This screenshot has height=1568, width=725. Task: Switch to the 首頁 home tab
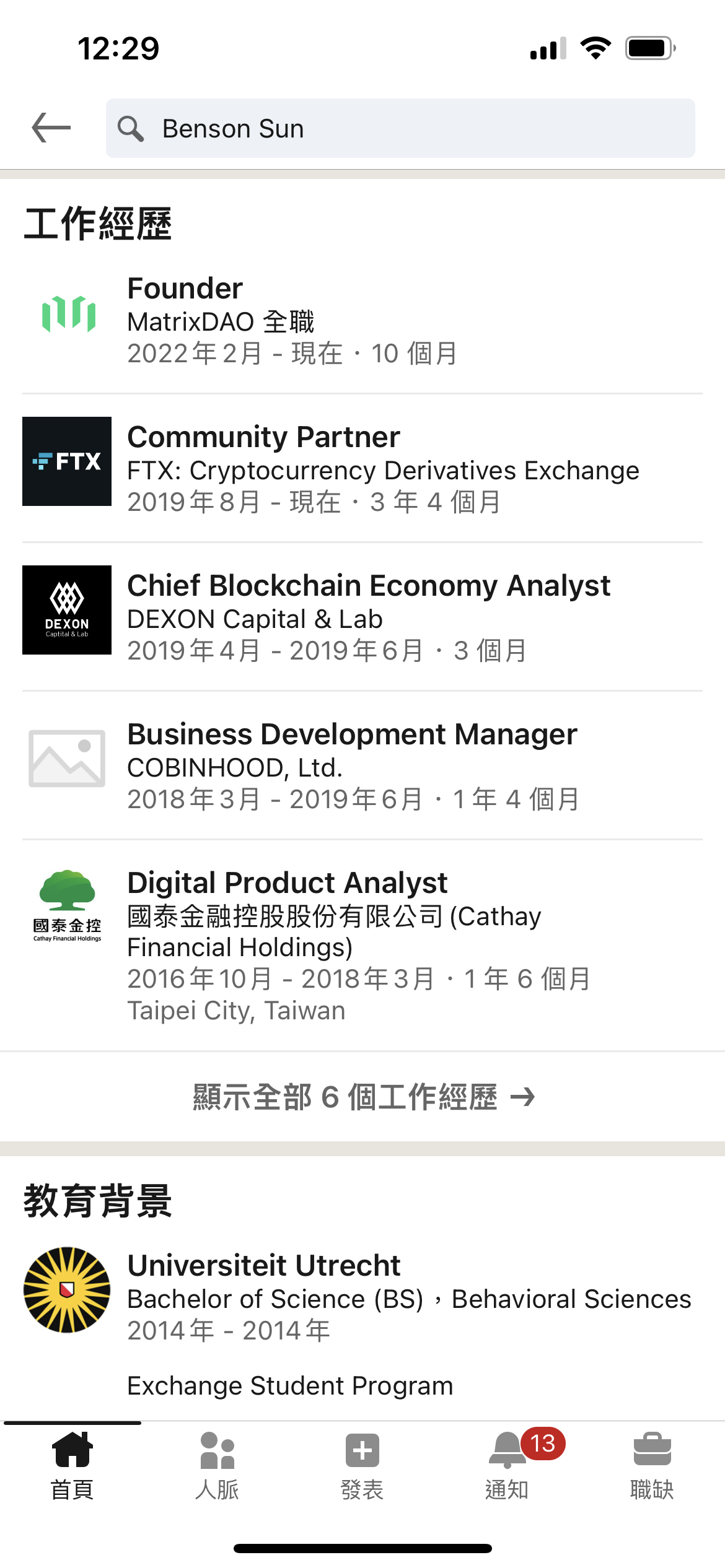(x=72, y=1465)
